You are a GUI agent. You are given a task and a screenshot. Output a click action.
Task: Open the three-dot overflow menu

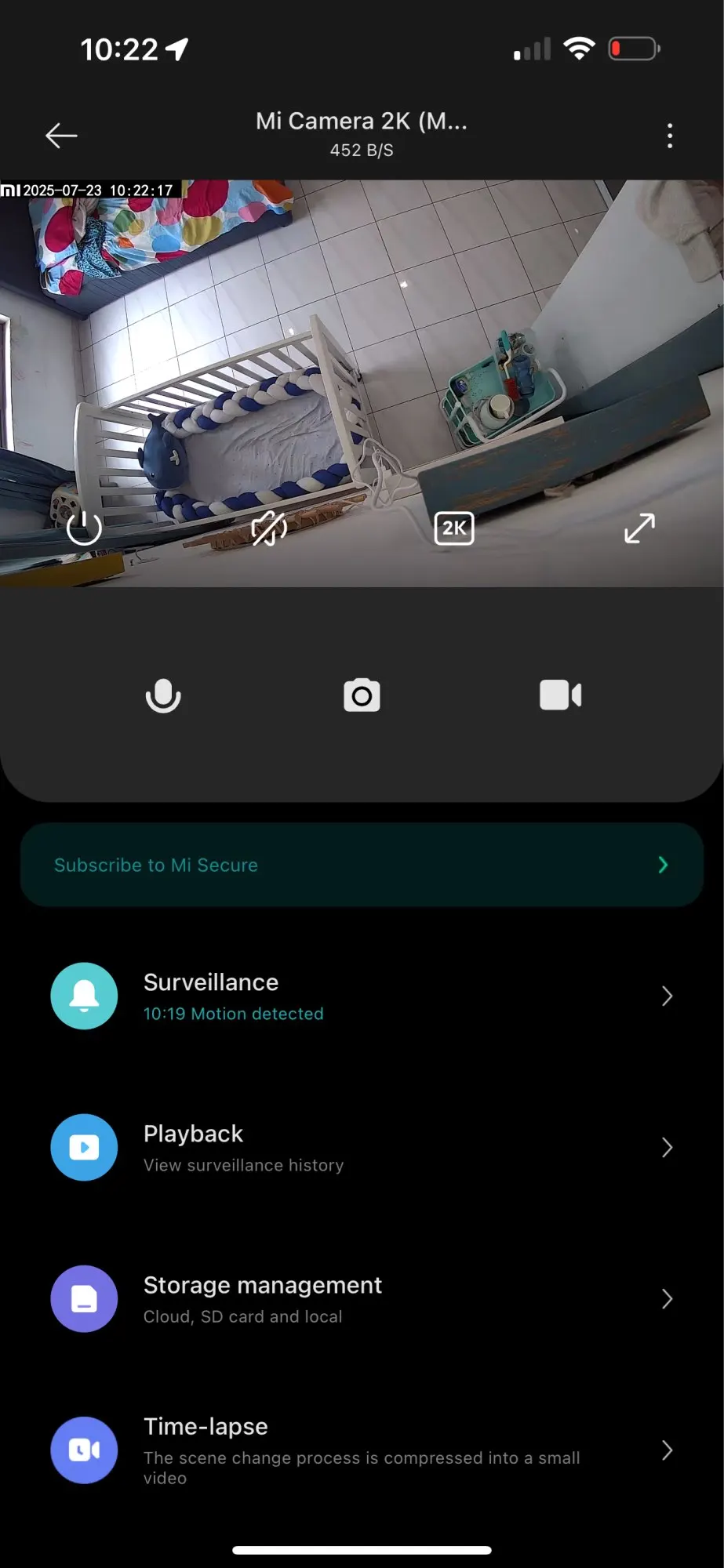669,136
